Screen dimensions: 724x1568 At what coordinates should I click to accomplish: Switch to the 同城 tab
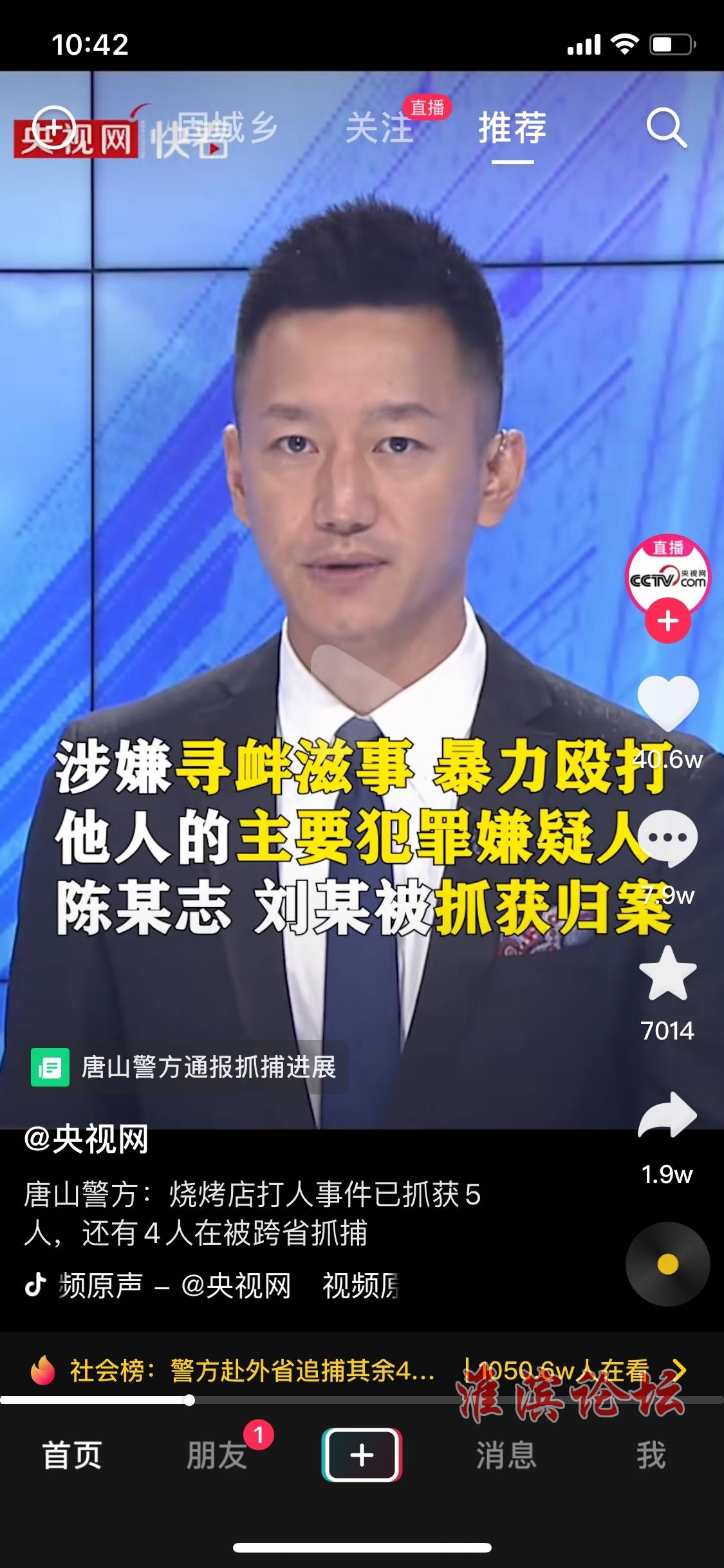point(227,127)
